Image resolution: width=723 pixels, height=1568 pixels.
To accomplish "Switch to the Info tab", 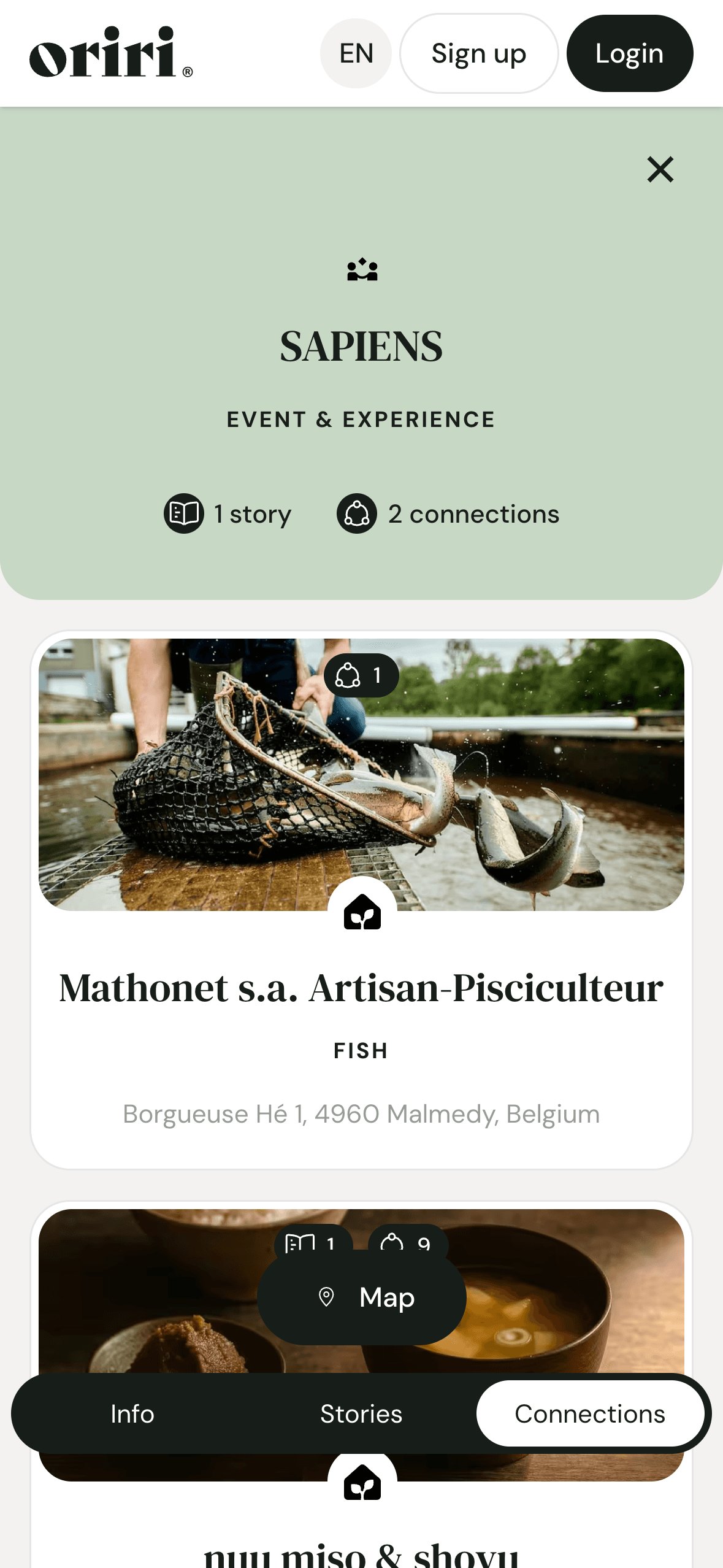I will (x=131, y=1413).
